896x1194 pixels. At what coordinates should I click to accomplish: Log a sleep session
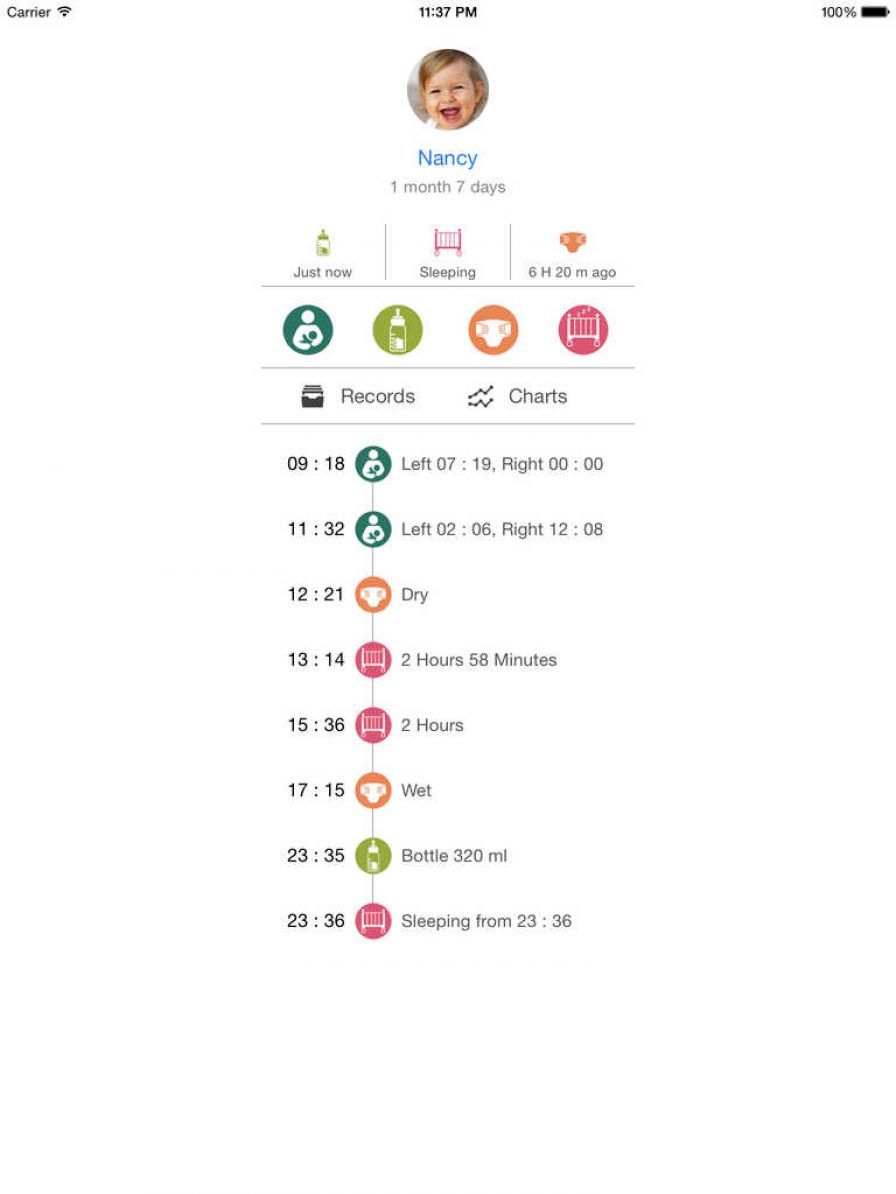pyautogui.click(x=583, y=330)
